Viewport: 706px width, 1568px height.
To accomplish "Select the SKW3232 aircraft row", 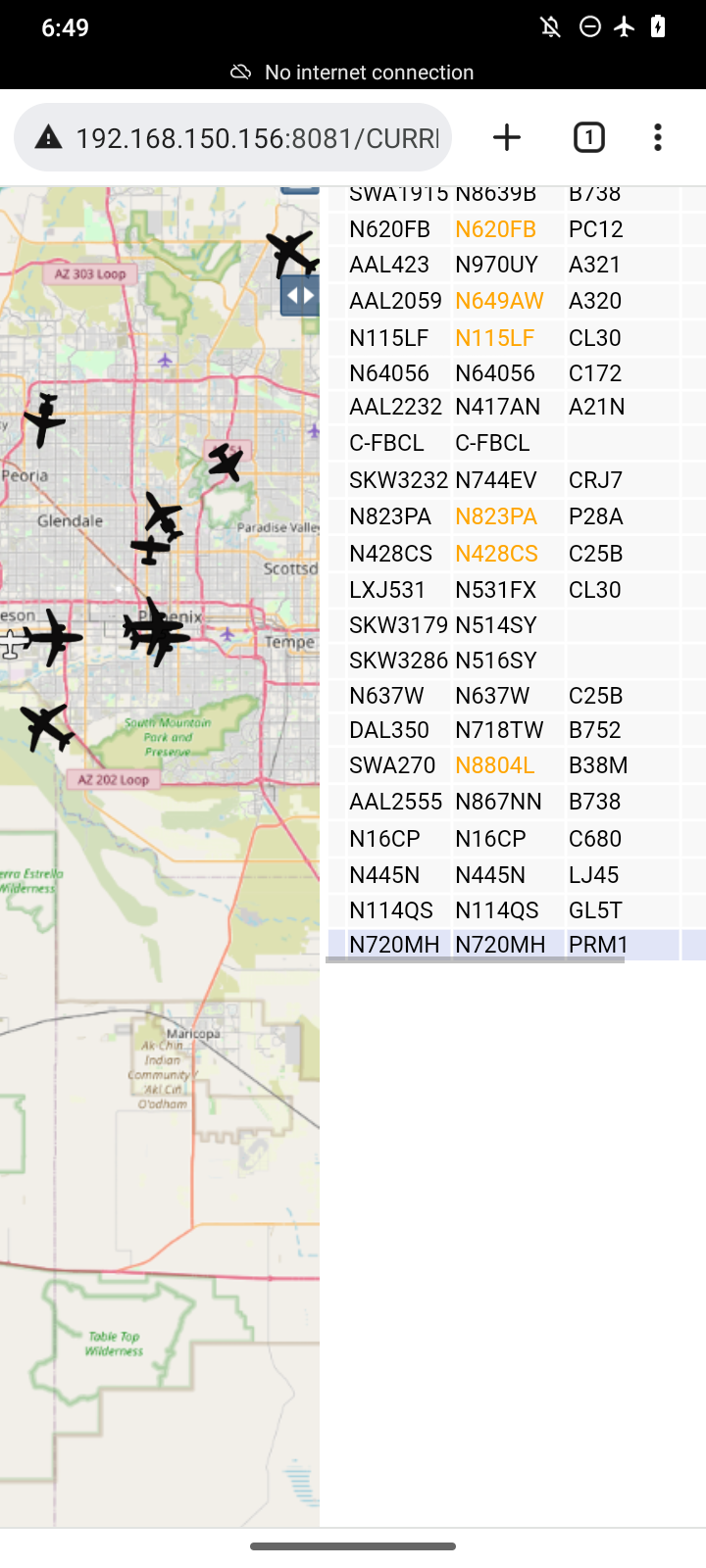I will [517, 480].
